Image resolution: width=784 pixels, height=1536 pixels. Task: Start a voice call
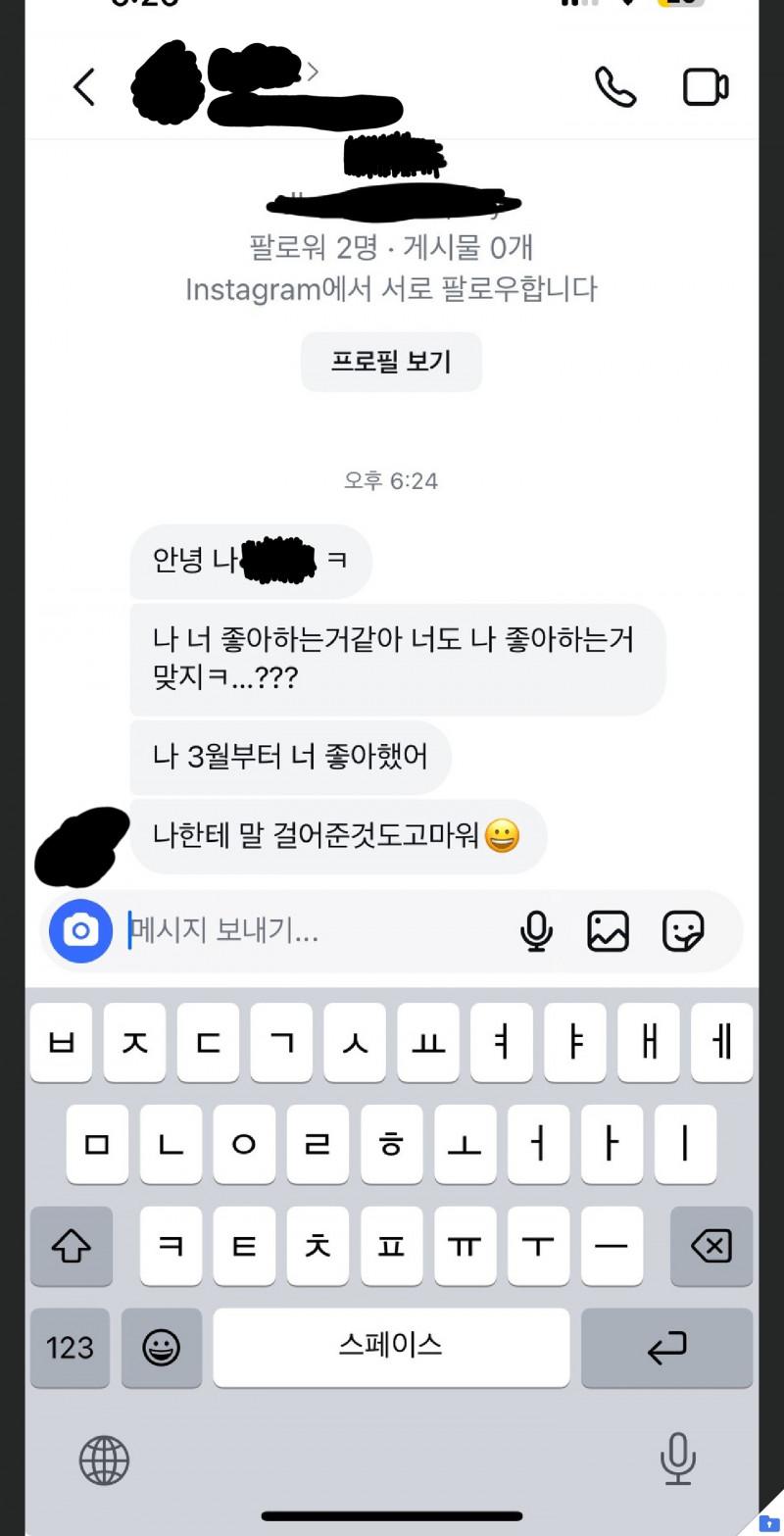[x=615, y=87]
